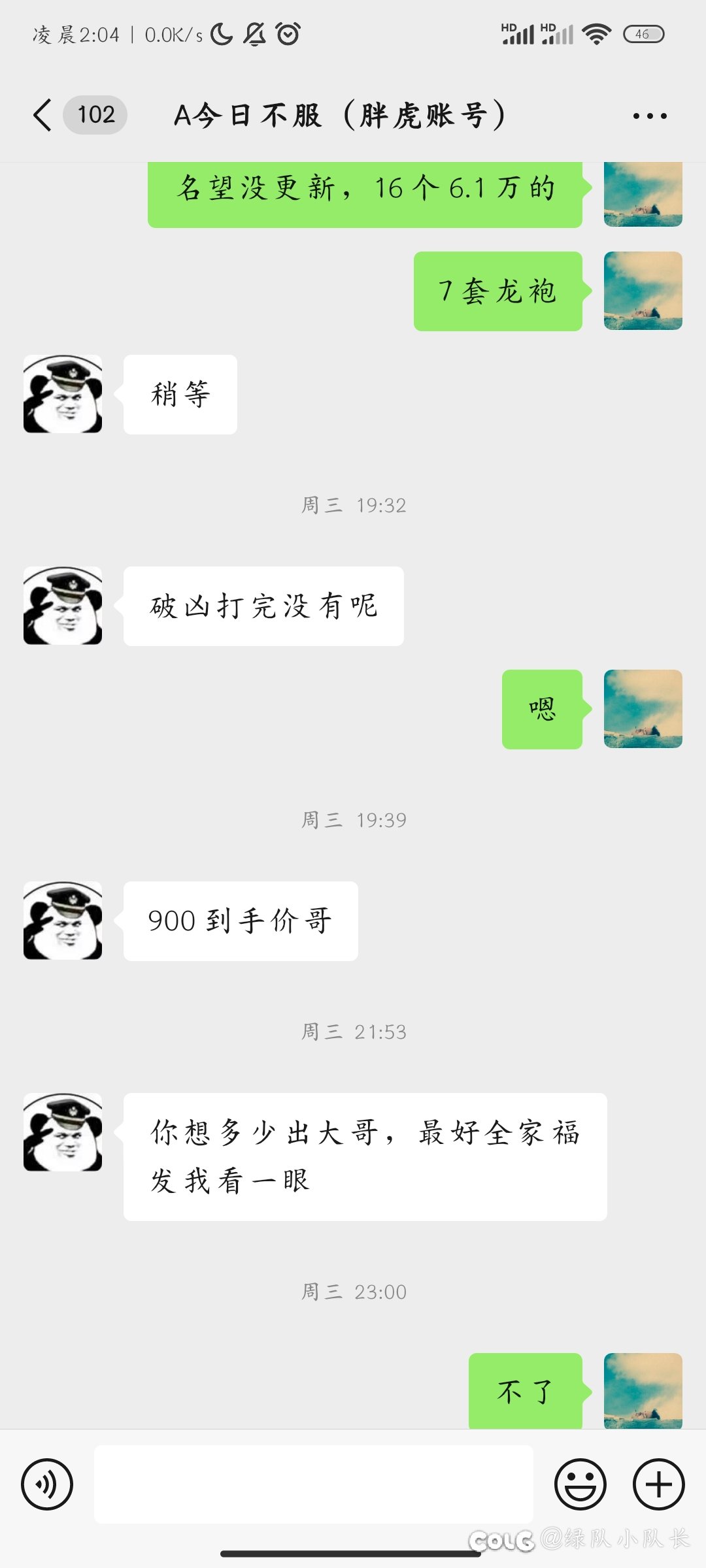Open the plus attachment menu

click(x=659, y=1484)
